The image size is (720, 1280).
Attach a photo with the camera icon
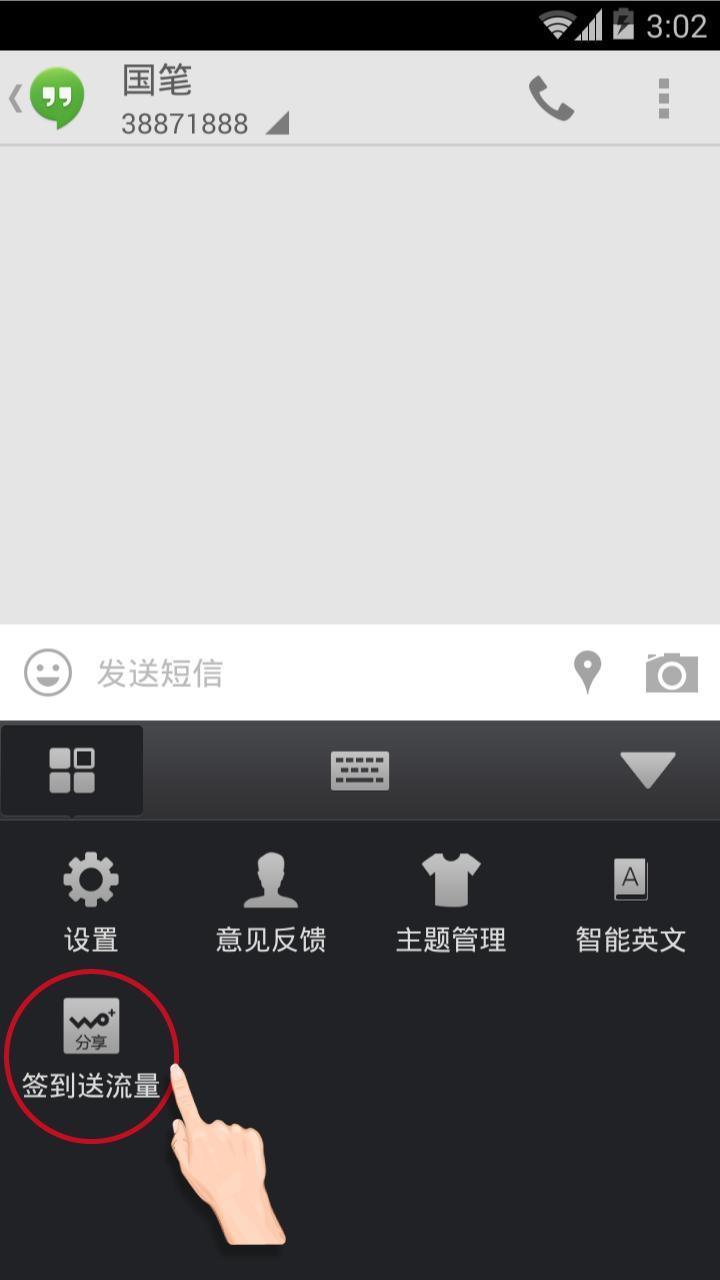(x=670, y=672)
